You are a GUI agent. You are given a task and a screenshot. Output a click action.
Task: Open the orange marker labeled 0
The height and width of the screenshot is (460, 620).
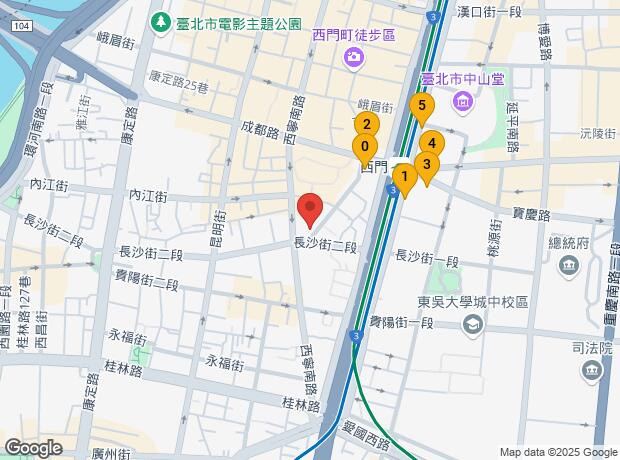364,146
